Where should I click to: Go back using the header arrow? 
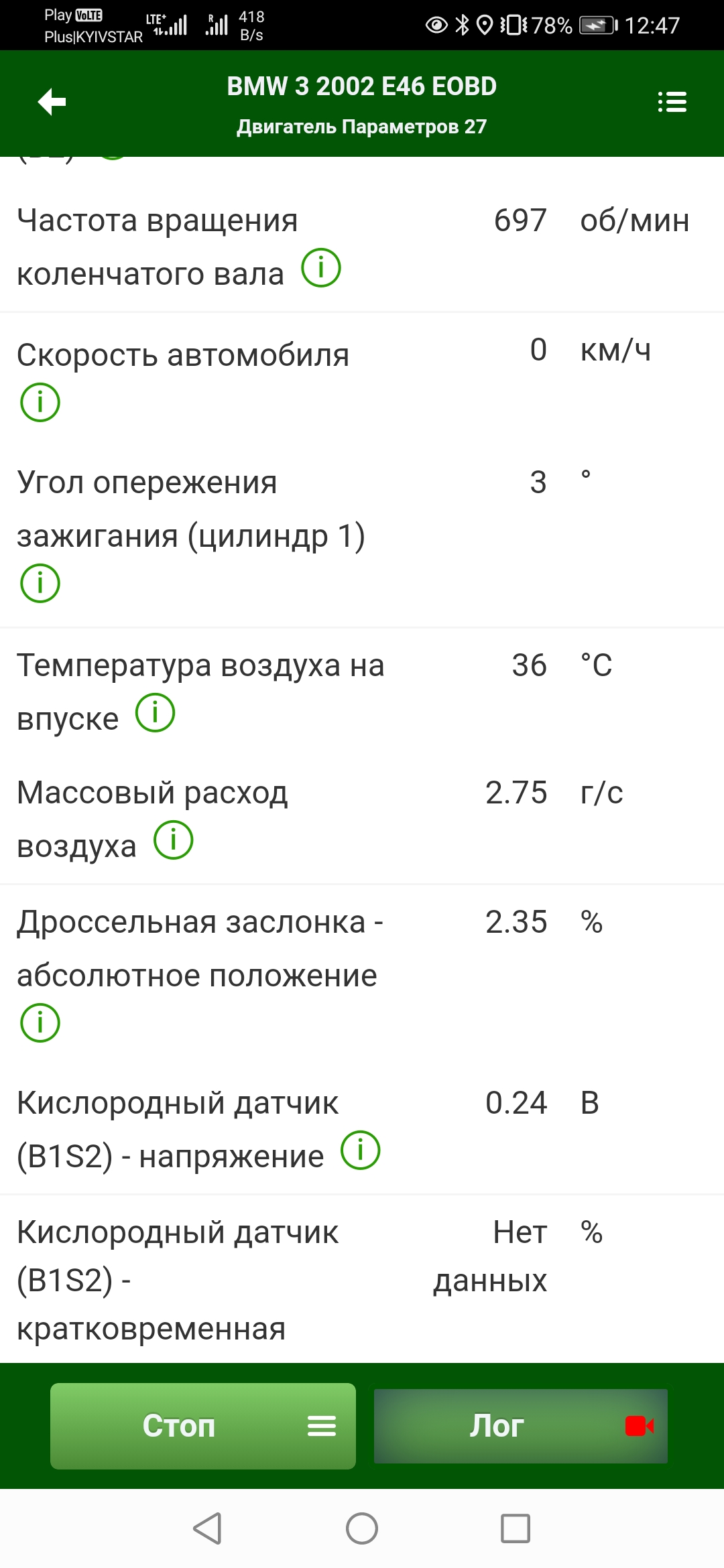[x=52, y=102]
